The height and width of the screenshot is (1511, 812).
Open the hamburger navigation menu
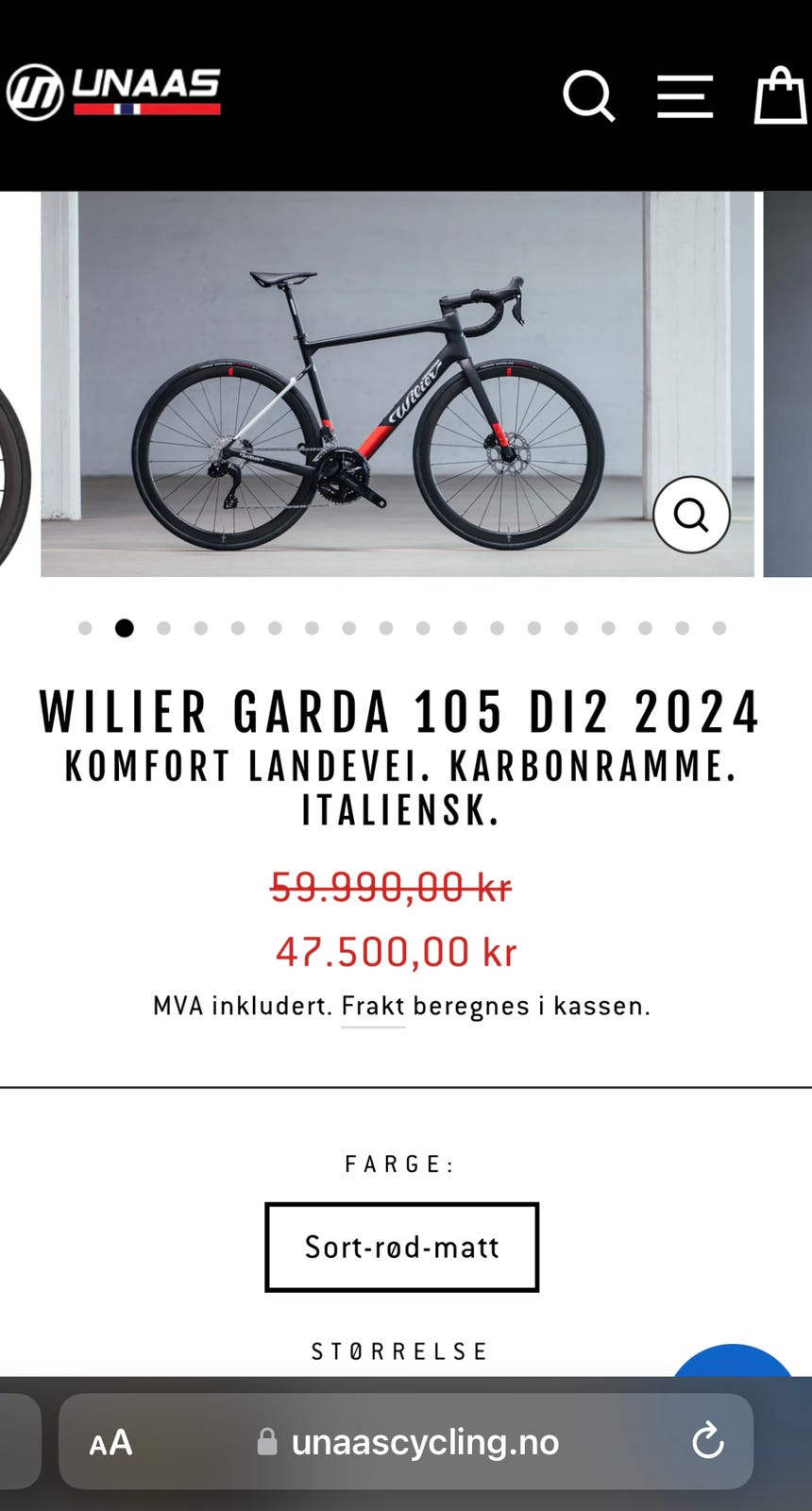[x=685, y=95]
